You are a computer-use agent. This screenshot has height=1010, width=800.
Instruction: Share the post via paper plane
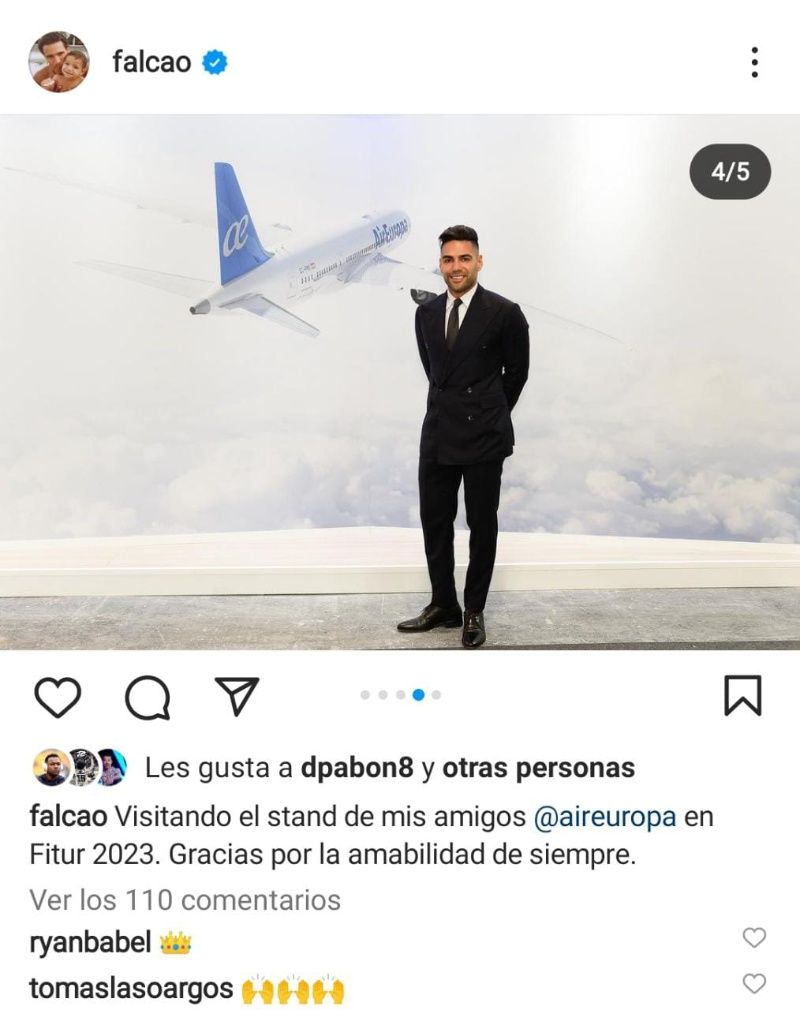pos(237,696)
